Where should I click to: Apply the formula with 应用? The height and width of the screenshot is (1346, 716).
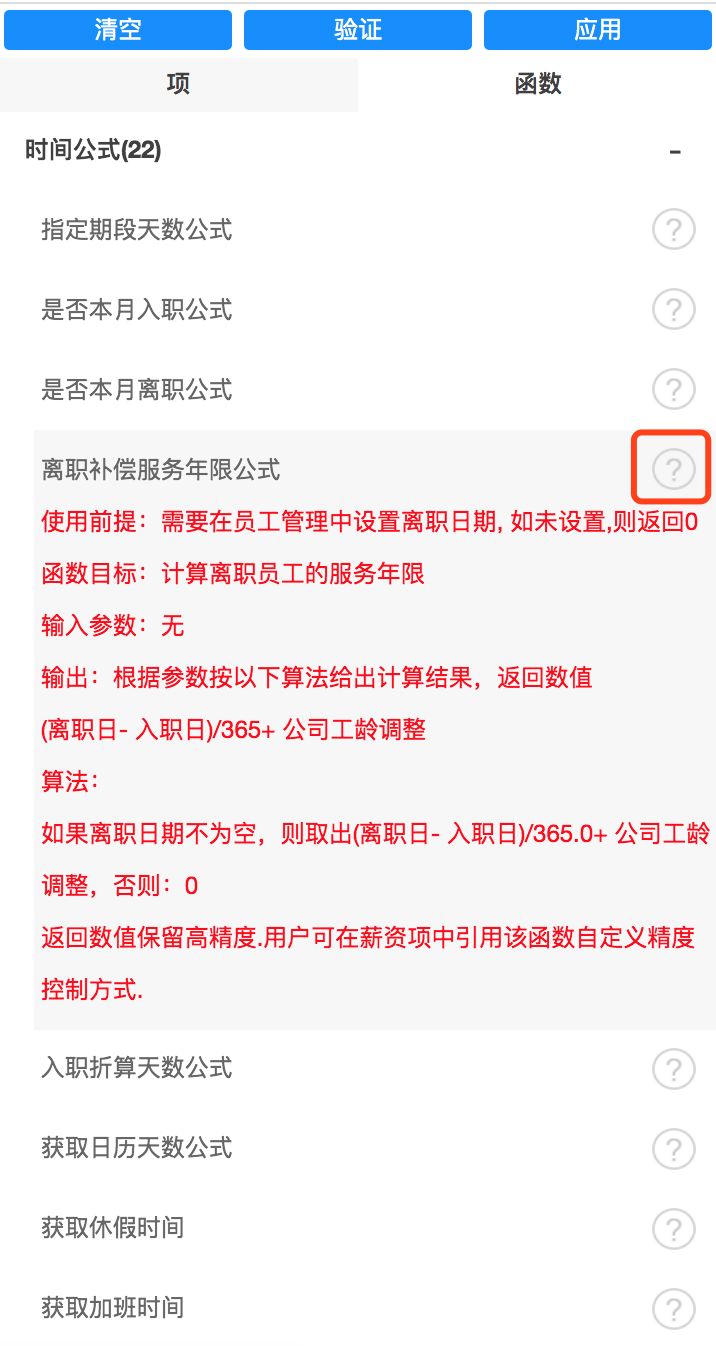(x=598, y=29)
